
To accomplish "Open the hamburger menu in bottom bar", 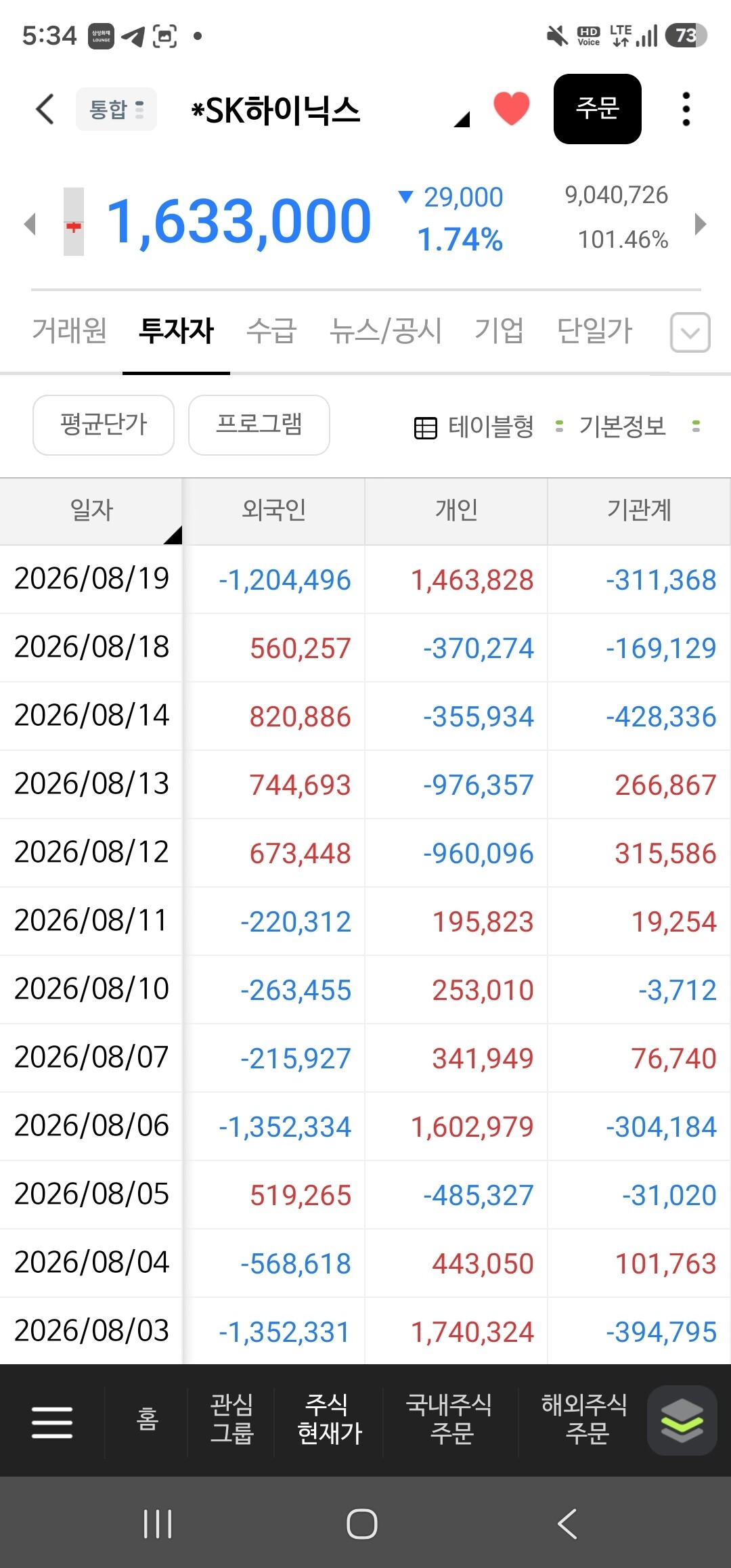I will tap(52, 1420).
